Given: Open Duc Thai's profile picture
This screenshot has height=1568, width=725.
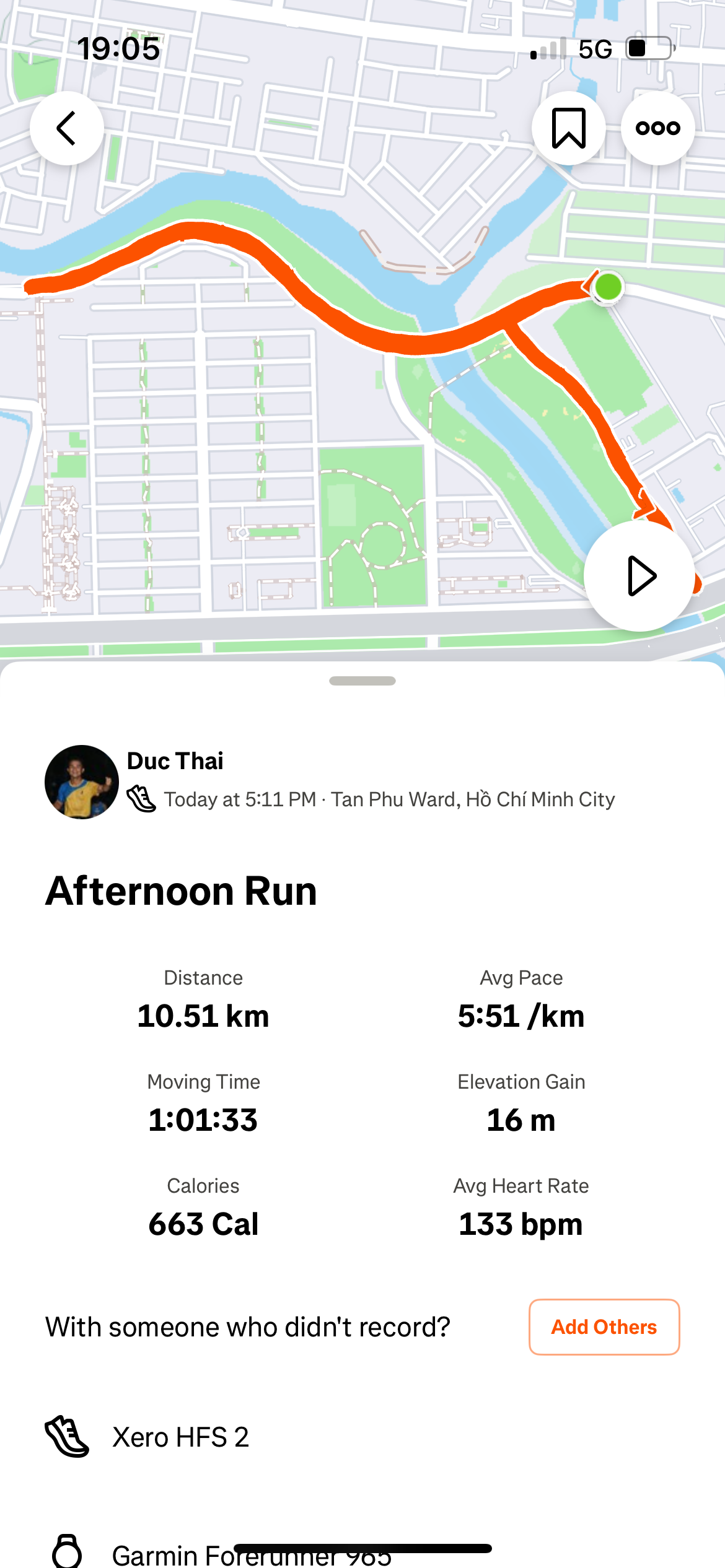Looking at the screenshot, I should tap(82, 782).
